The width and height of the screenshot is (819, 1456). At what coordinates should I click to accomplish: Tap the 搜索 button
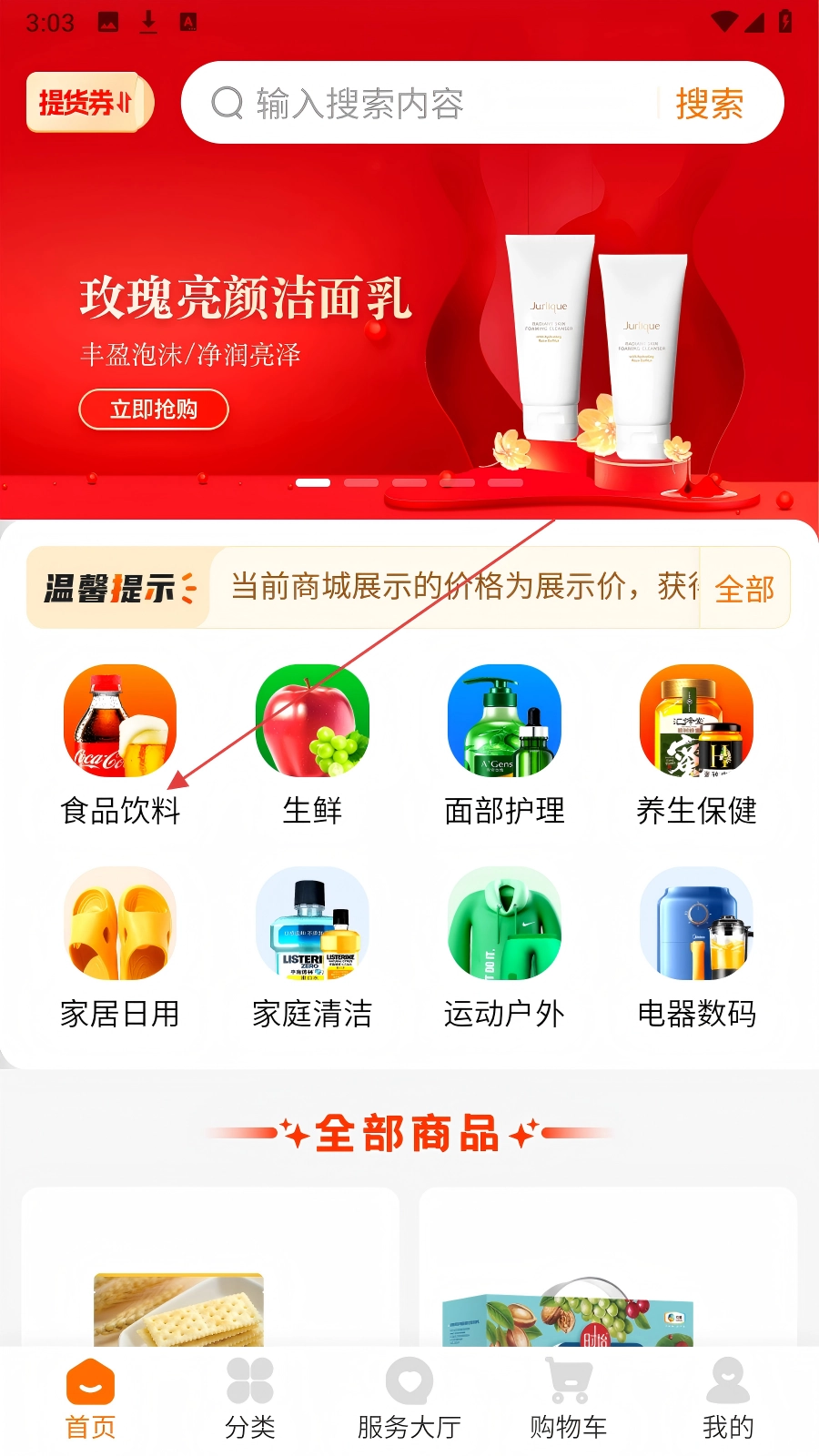click(x=710, y=104)
